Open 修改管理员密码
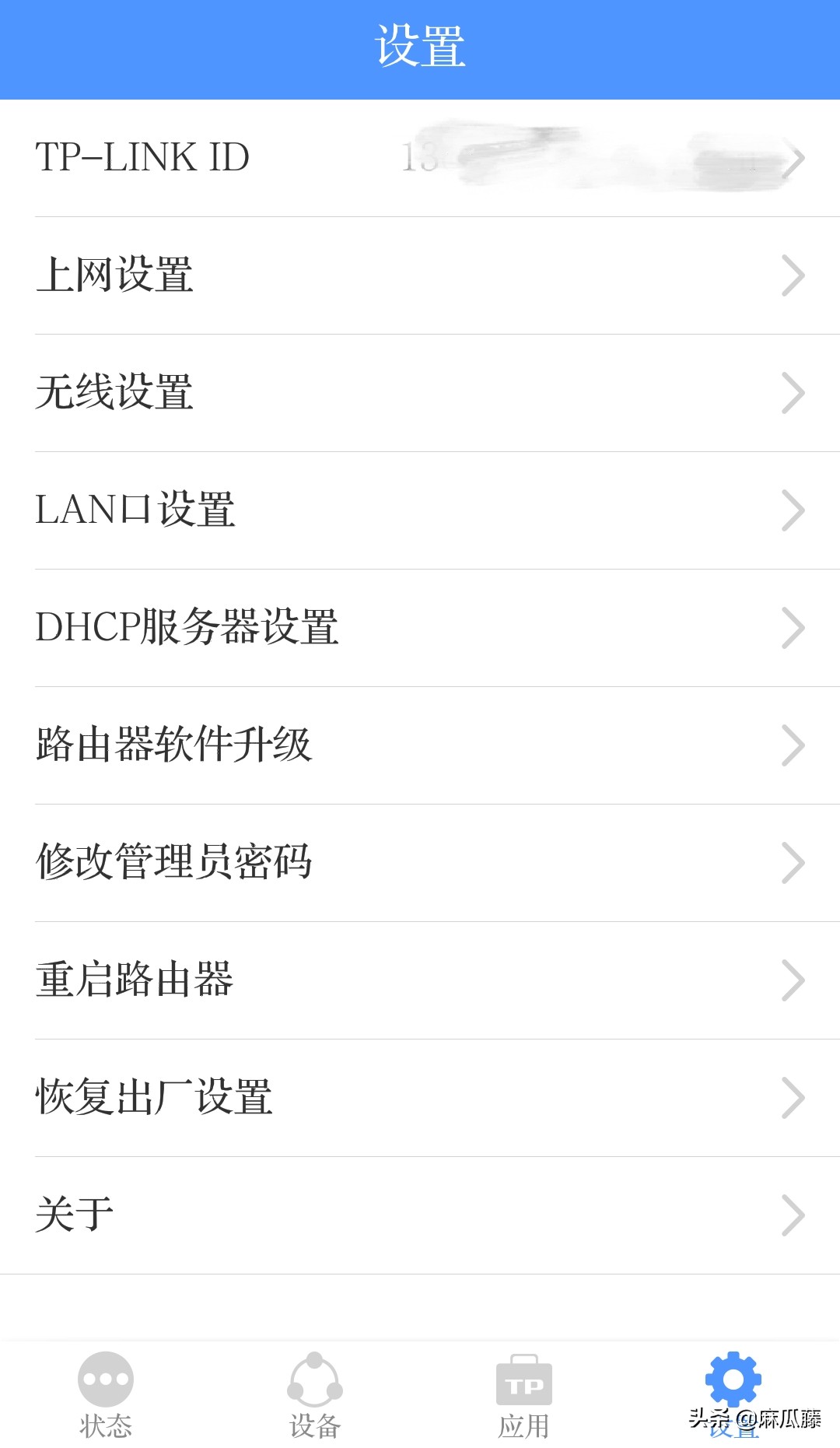Screen dimensions: 840x1448 [x=420, y=863]
